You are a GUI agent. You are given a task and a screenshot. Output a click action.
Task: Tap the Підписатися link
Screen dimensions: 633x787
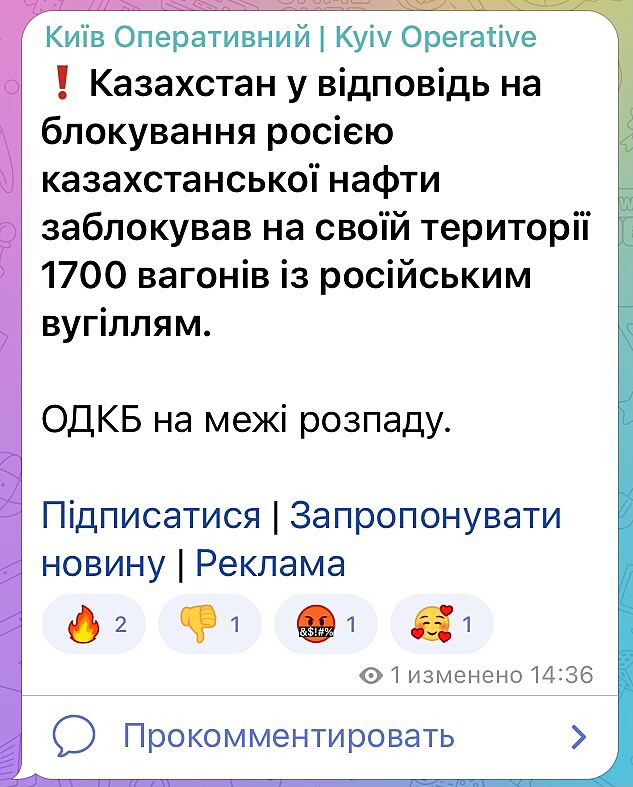150,517
